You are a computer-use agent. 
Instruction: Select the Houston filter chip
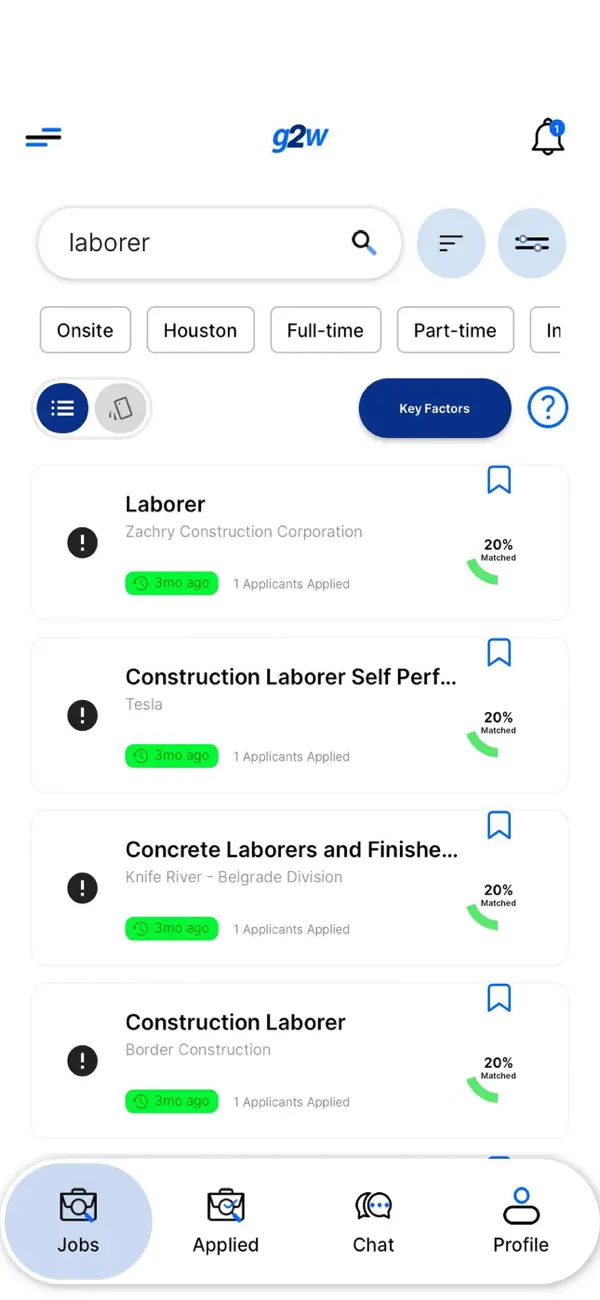tap(200, 330)
